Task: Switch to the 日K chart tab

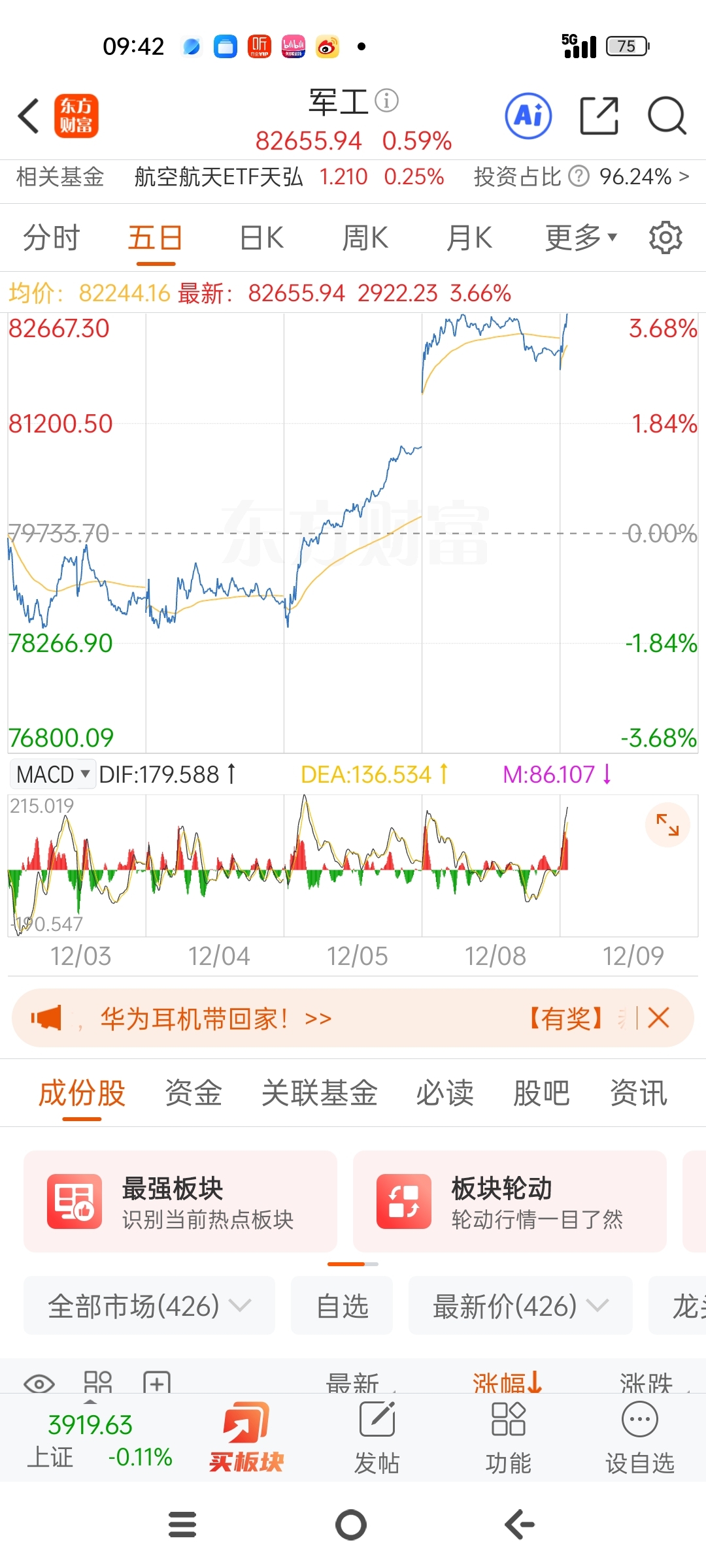Action: (x=261, y=237)
